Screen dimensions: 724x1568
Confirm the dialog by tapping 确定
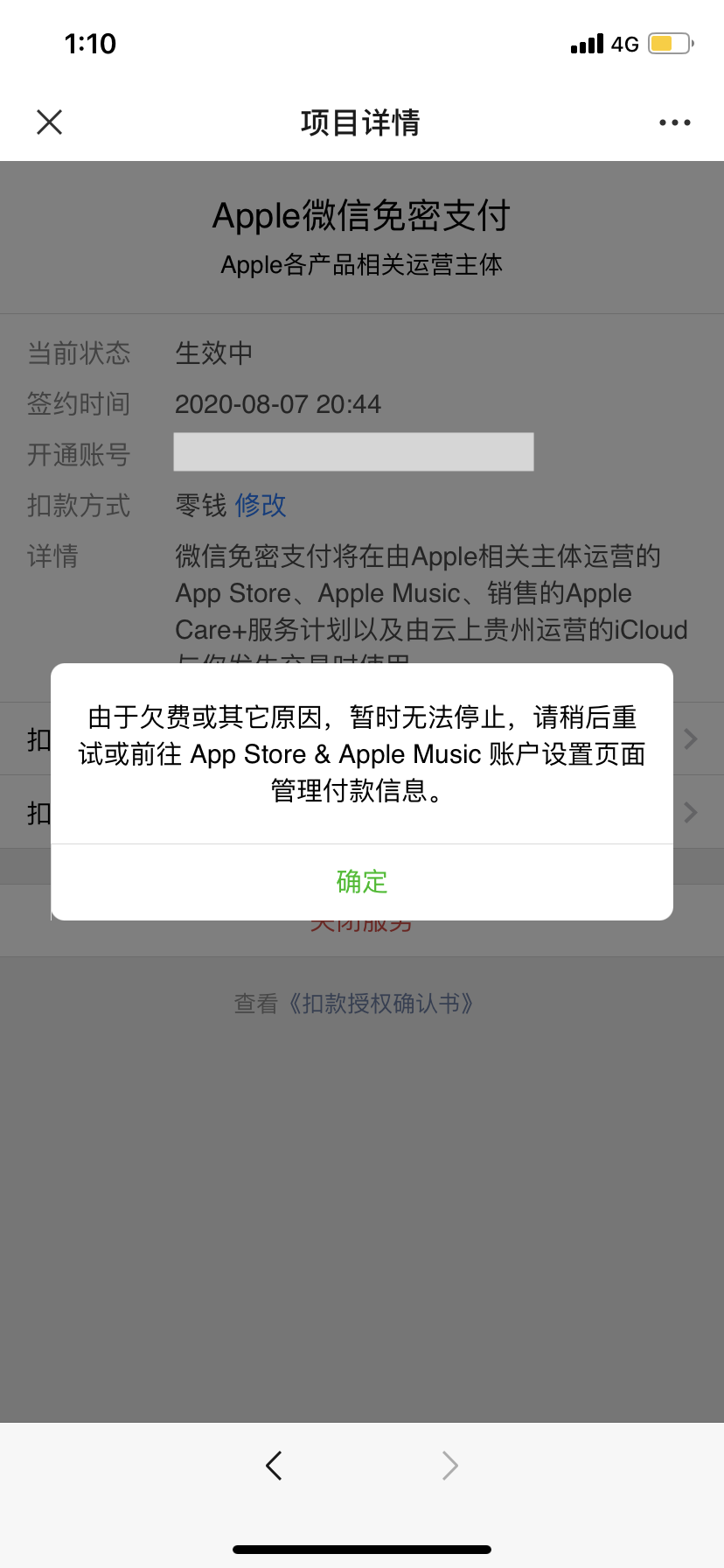click(361, 881)
